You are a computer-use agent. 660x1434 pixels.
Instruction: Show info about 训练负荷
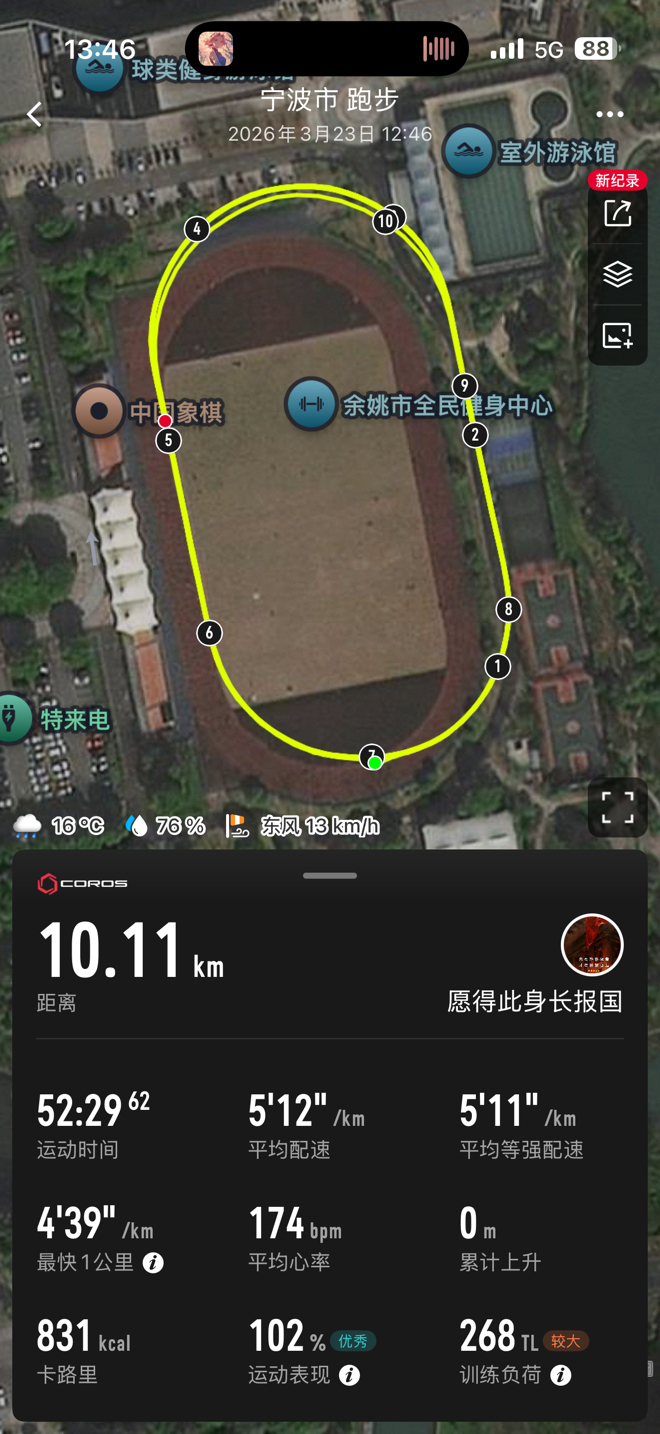coord(561,1376)
